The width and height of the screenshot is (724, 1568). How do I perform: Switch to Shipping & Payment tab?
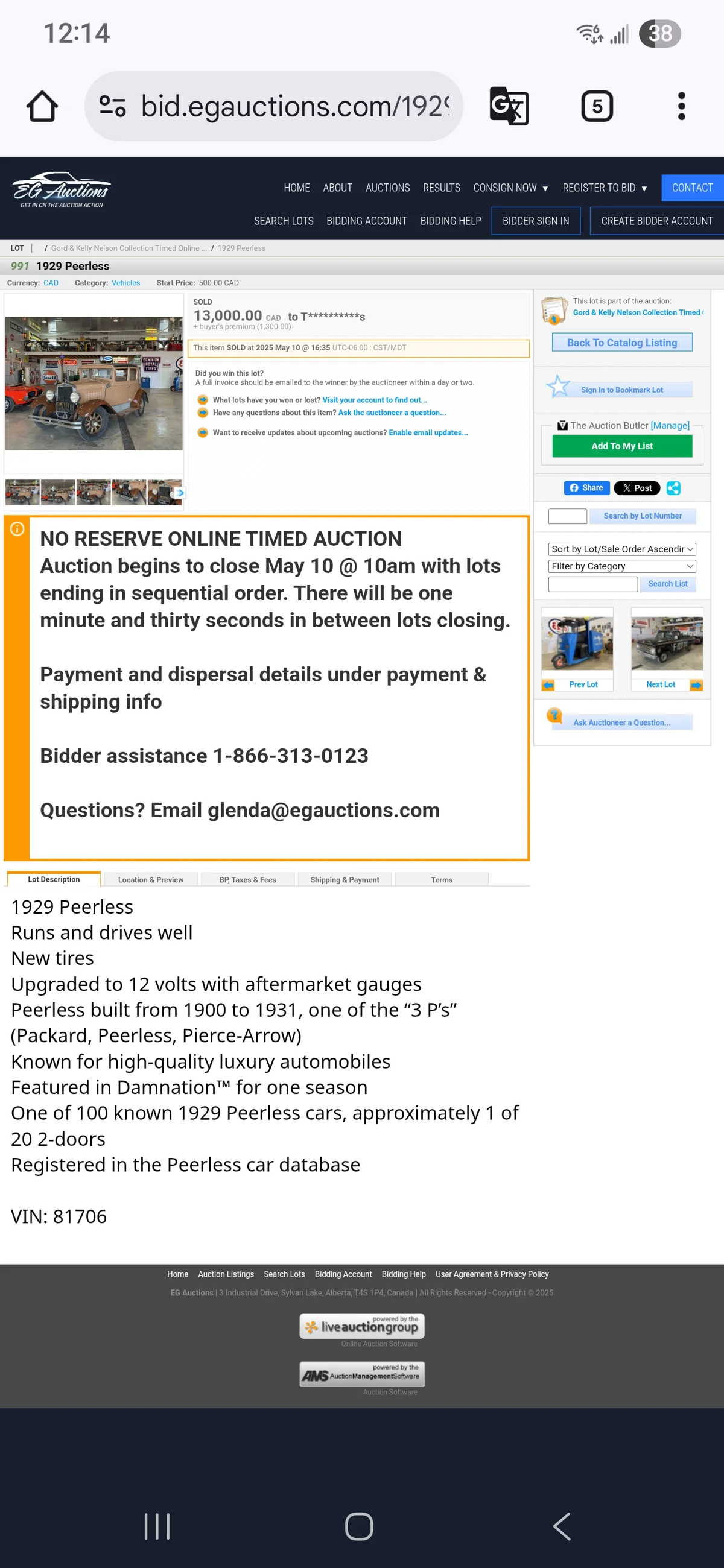(x=345, y=879)
